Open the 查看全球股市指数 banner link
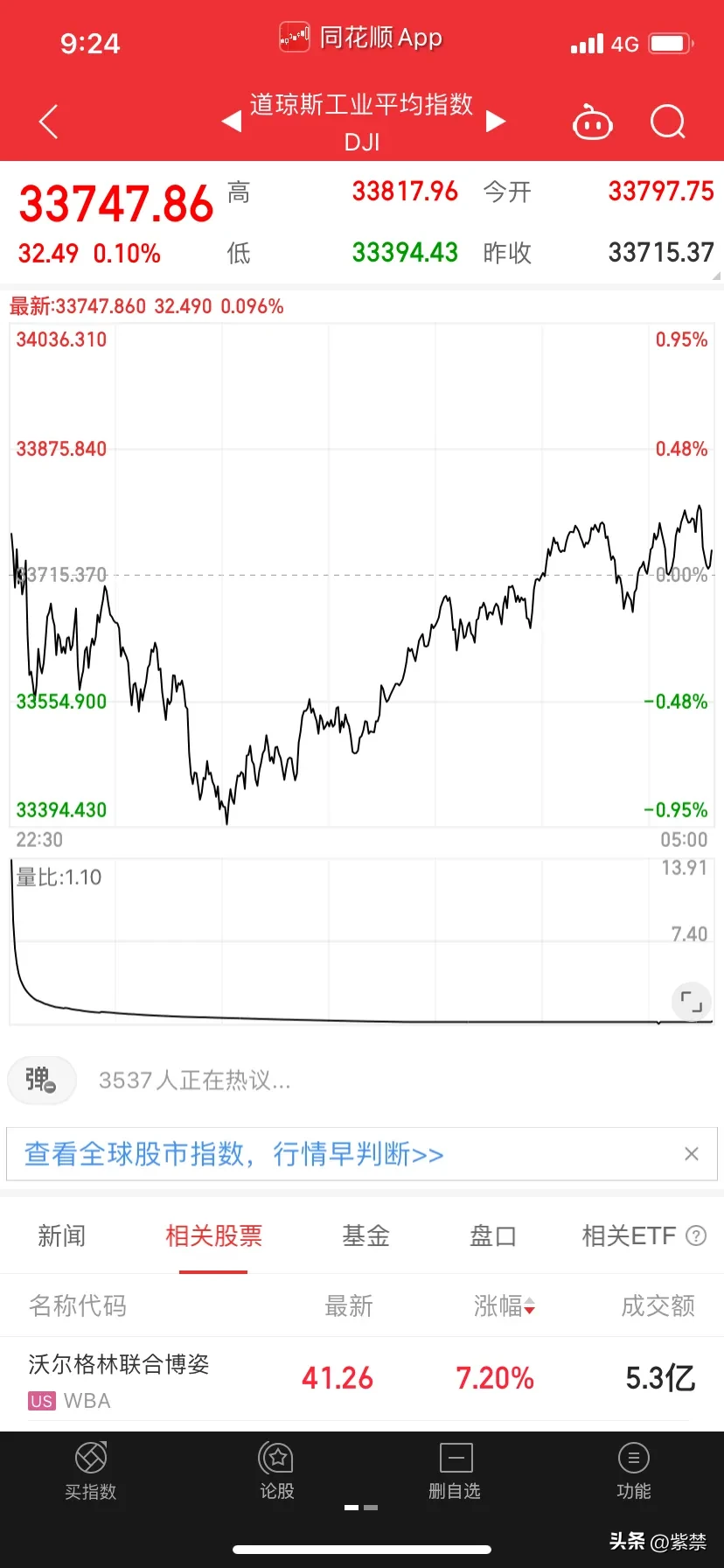This screenshot has width=724, height=1568. point(234,1154)
